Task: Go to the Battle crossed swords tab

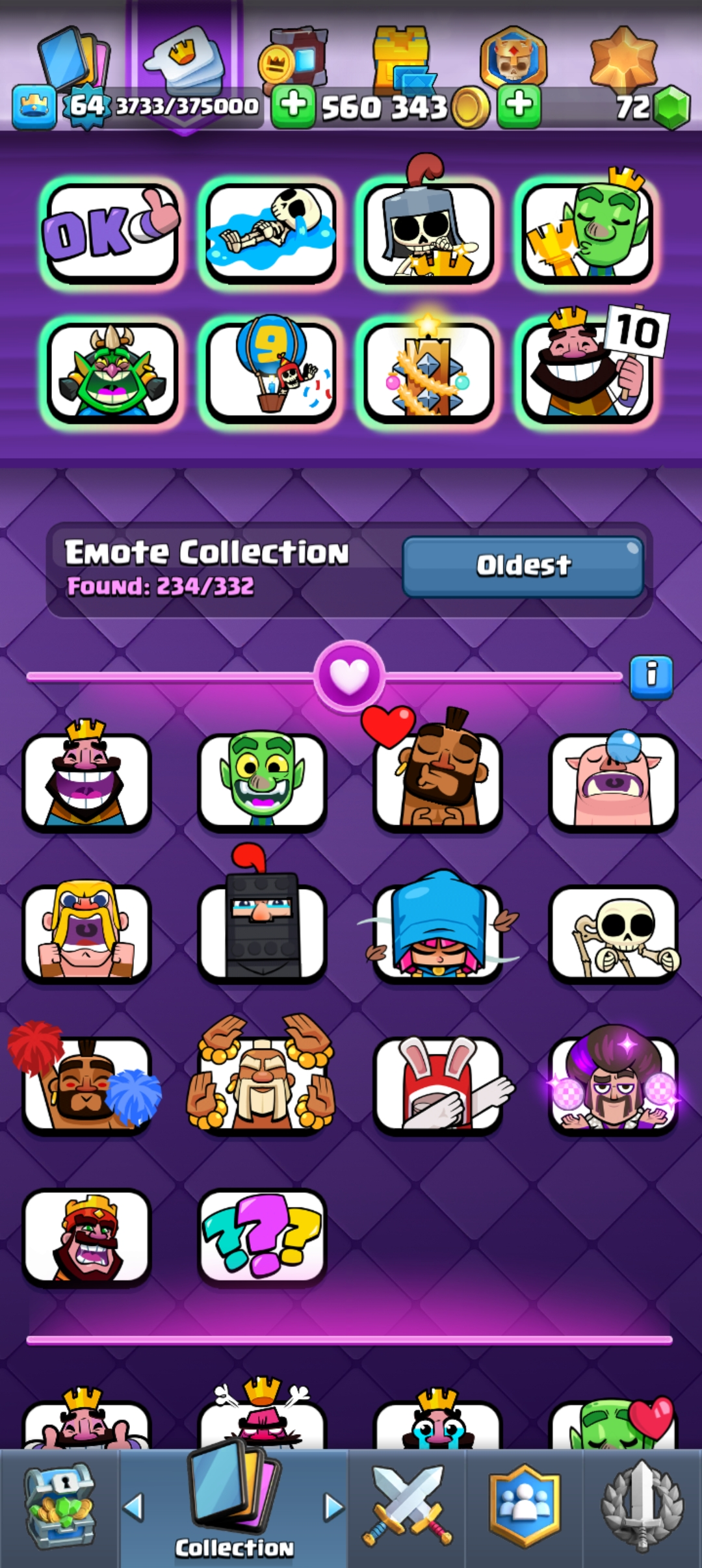Action: click(x=407, y=1508)
